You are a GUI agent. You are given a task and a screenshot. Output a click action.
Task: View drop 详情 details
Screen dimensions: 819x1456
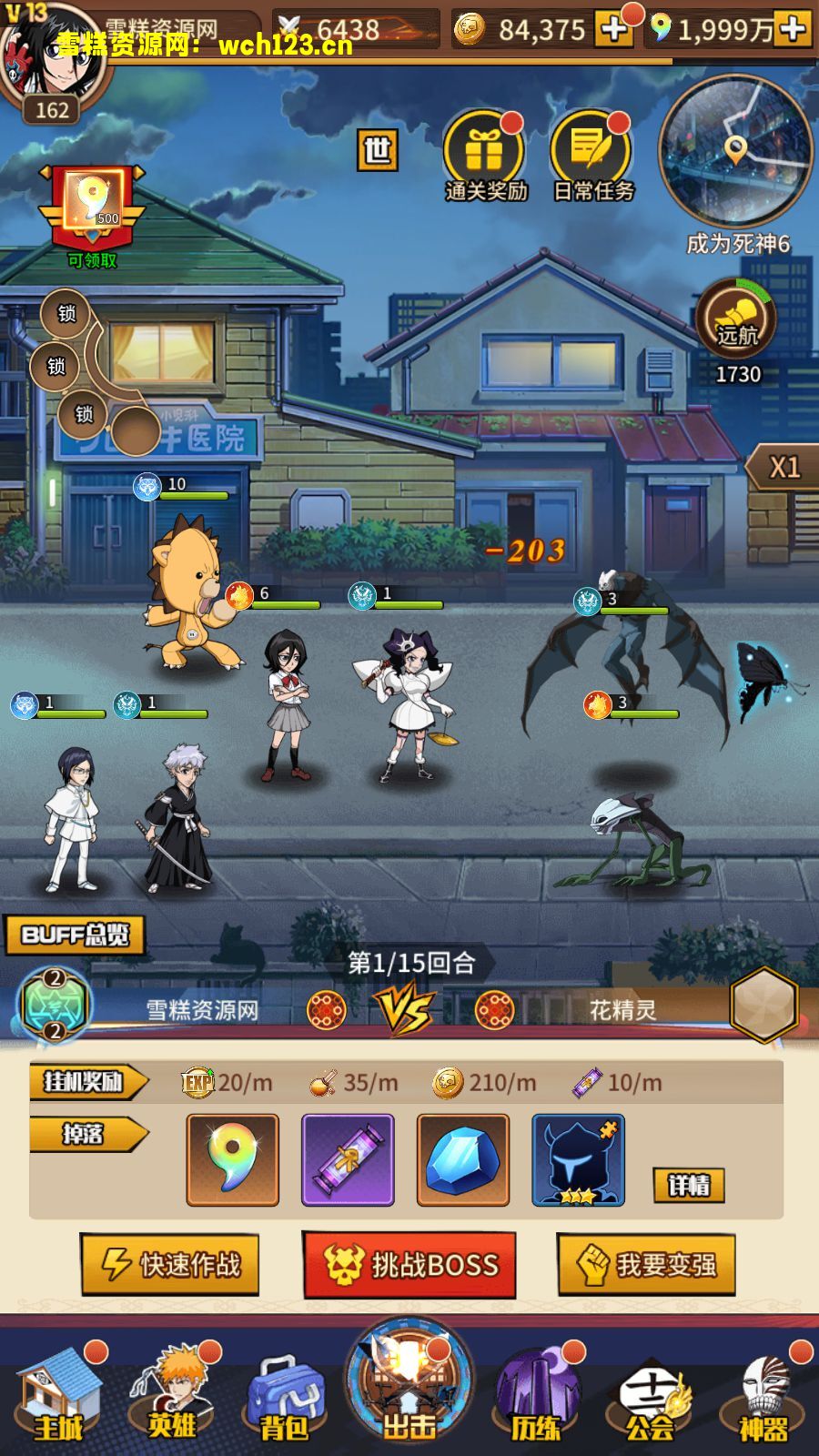click(x=689, y=1185)
